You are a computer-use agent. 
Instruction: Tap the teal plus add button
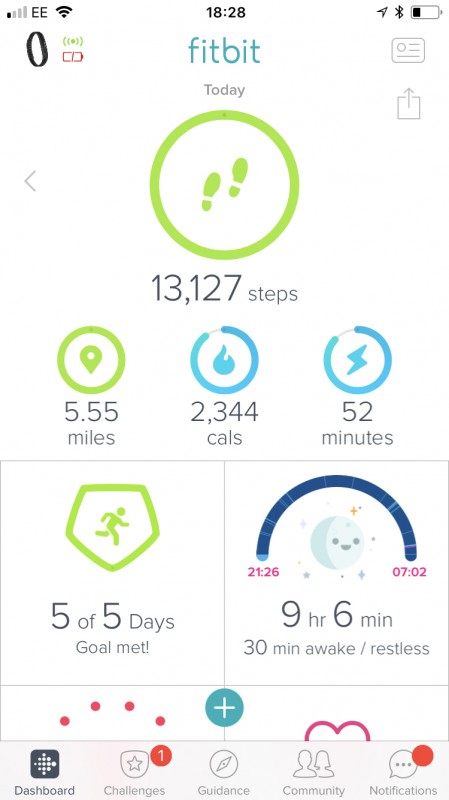[x=224, y=708]
